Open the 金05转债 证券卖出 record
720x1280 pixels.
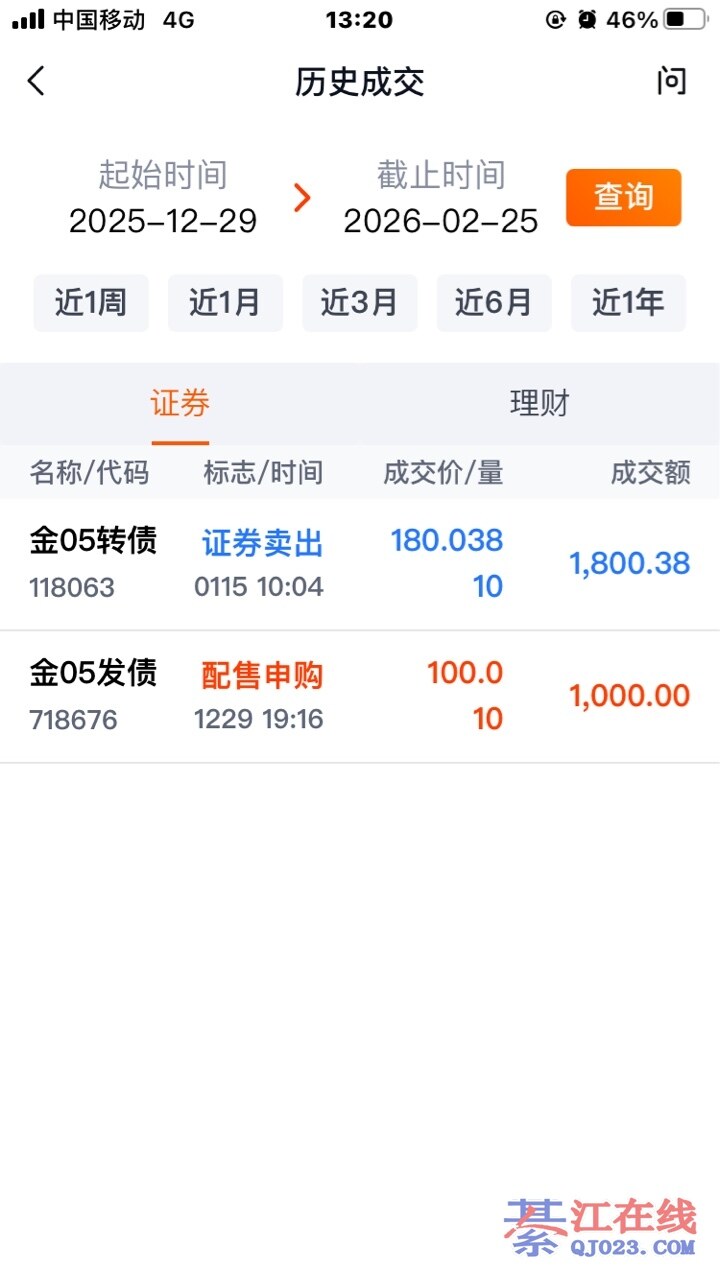360,564
